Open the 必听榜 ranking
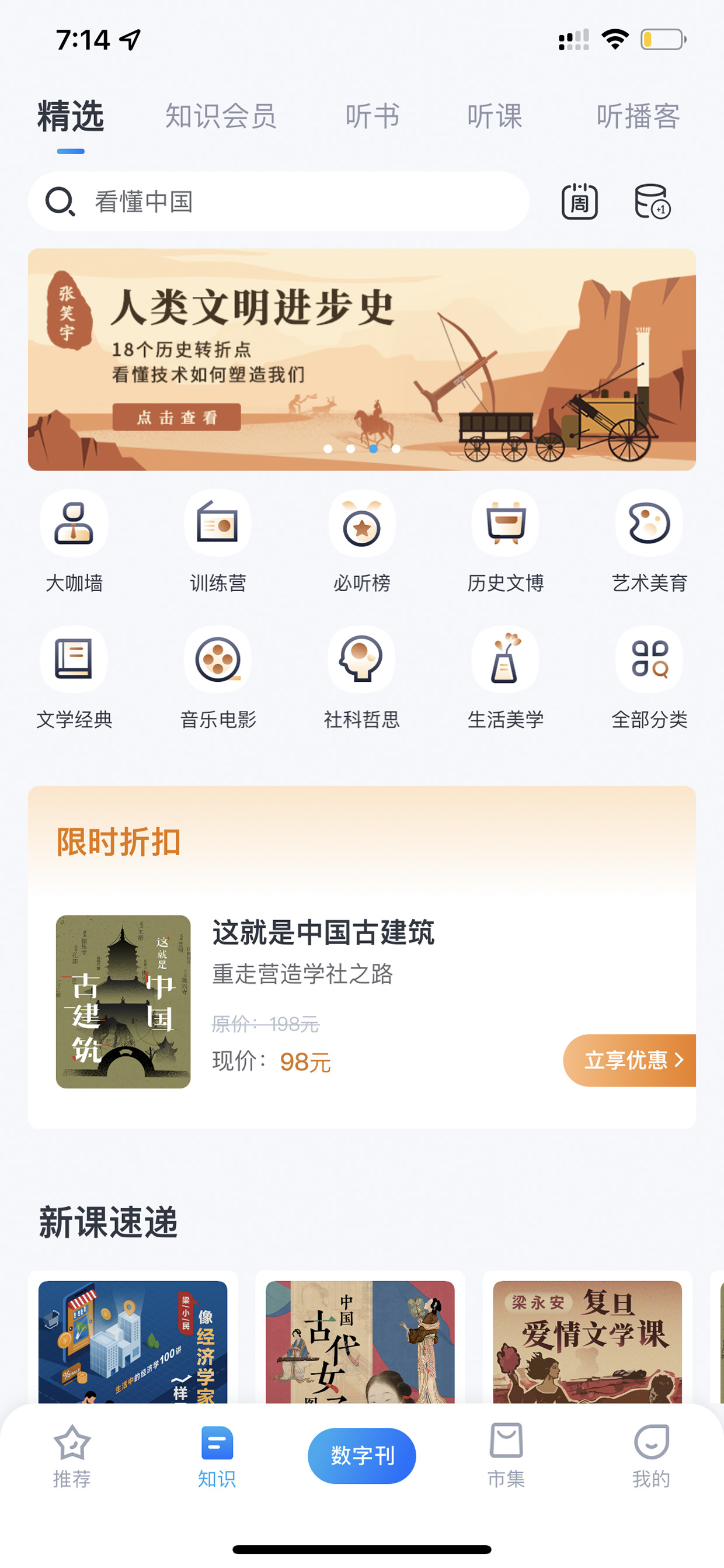The width and height of the screenshot is (724, 1568). point(362,541)
